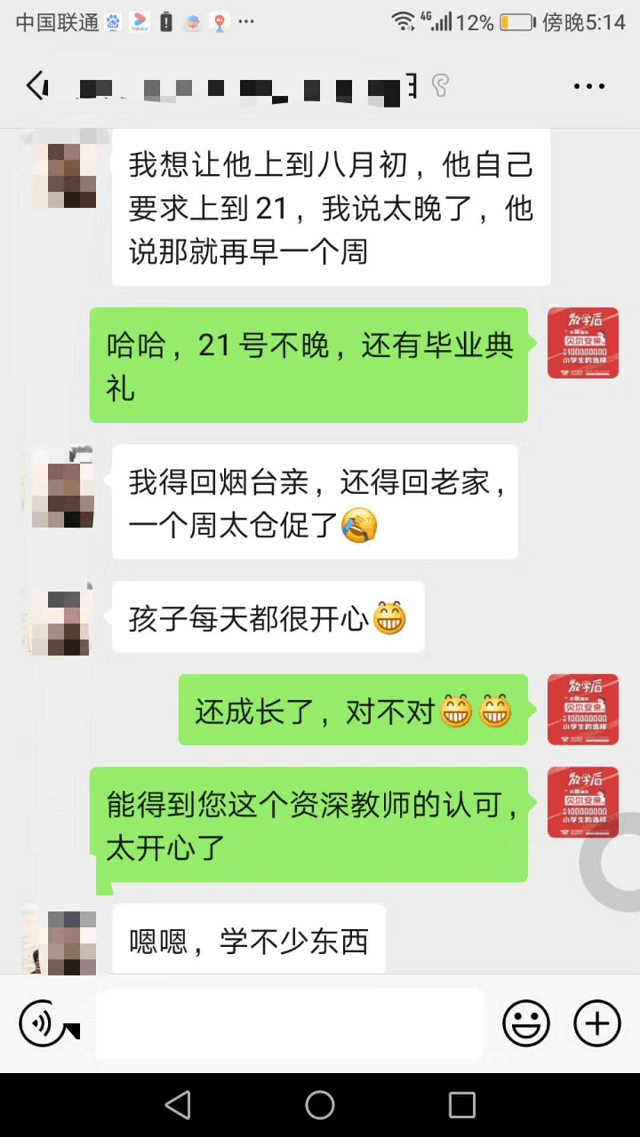Open the plus attachment menu
640x1137 pixels.
[597, 1023]
